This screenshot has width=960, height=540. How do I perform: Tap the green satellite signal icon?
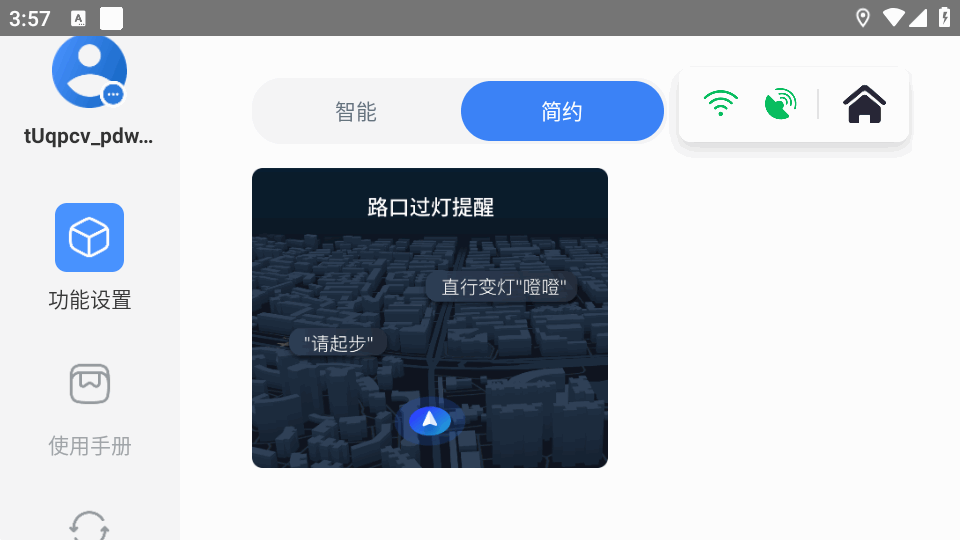[780, 104]
